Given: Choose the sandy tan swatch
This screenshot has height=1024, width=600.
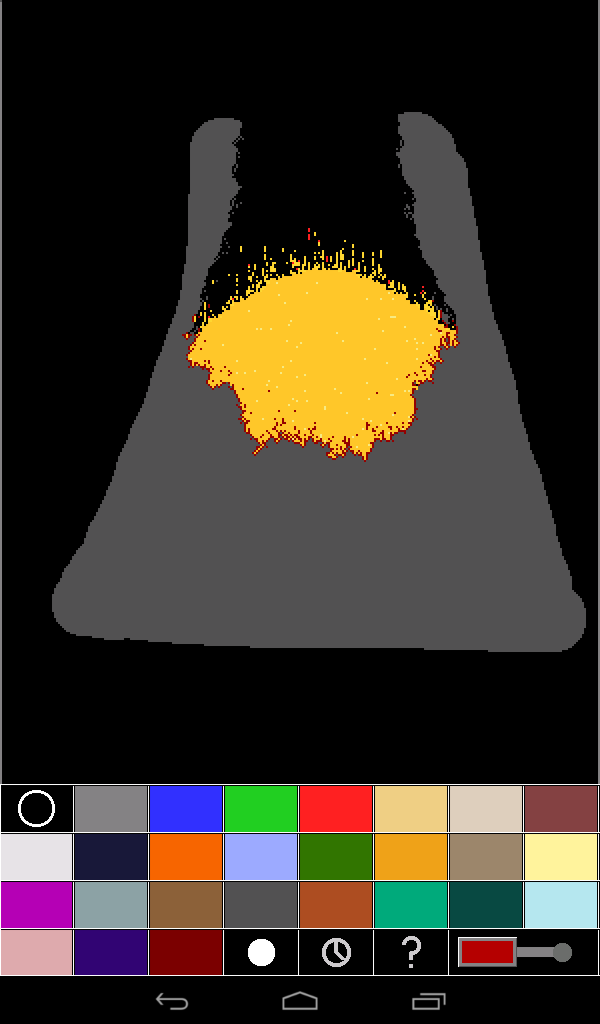Looking at the screenshot, I should coord(411,808).
